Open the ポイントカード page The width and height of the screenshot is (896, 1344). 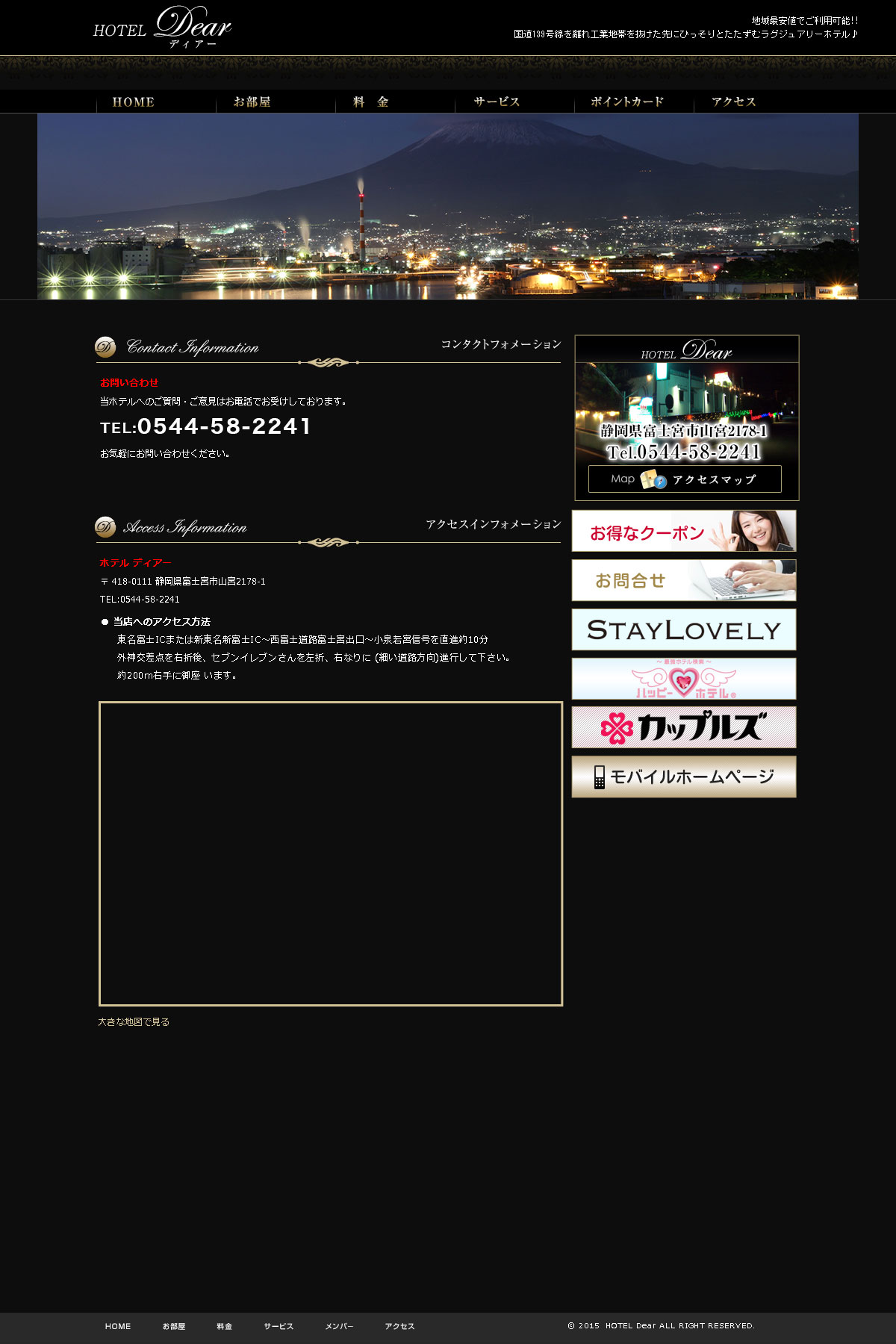(x=627, y=102)
